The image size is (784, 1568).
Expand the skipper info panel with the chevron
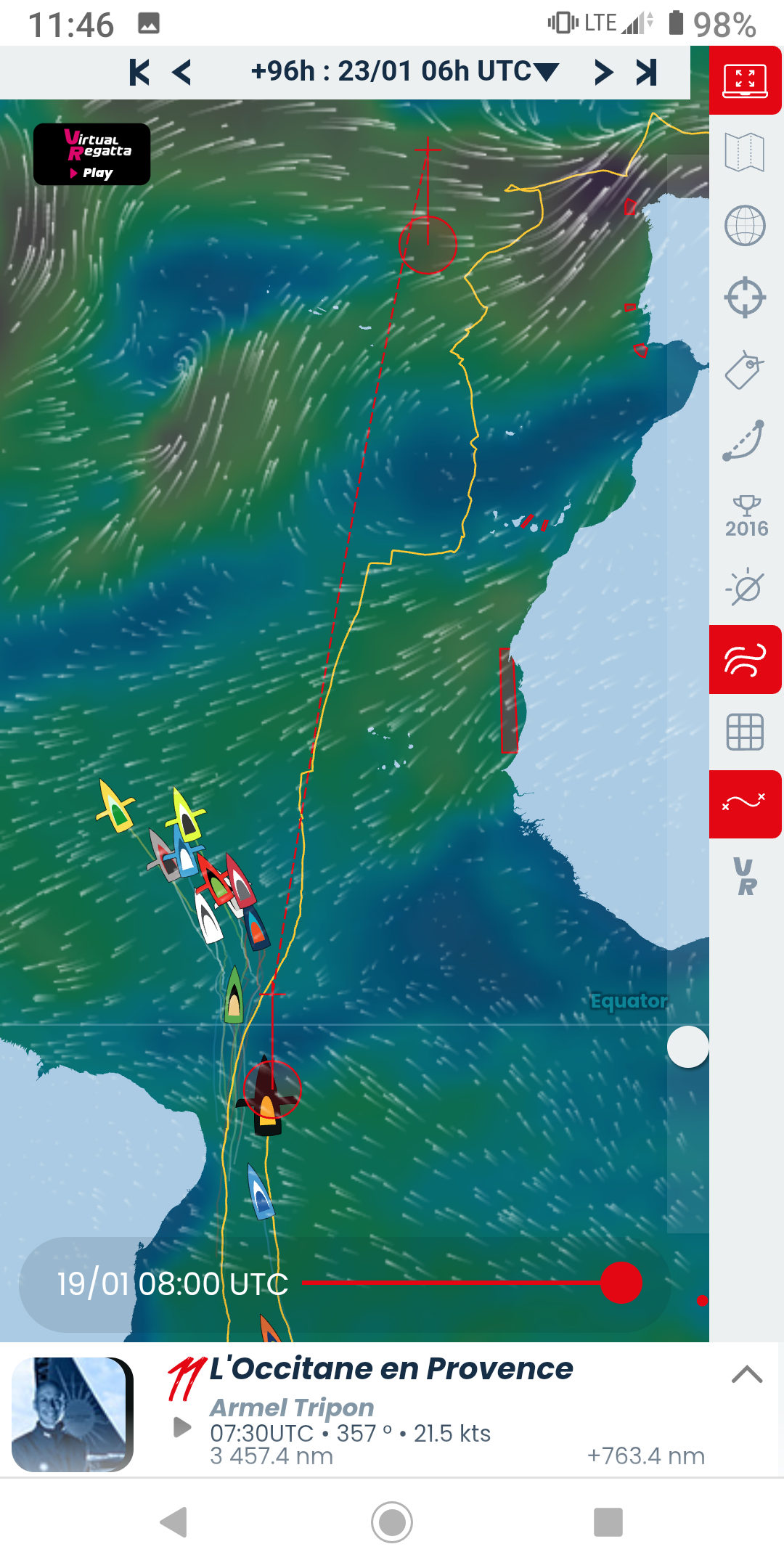(747, 1374)
